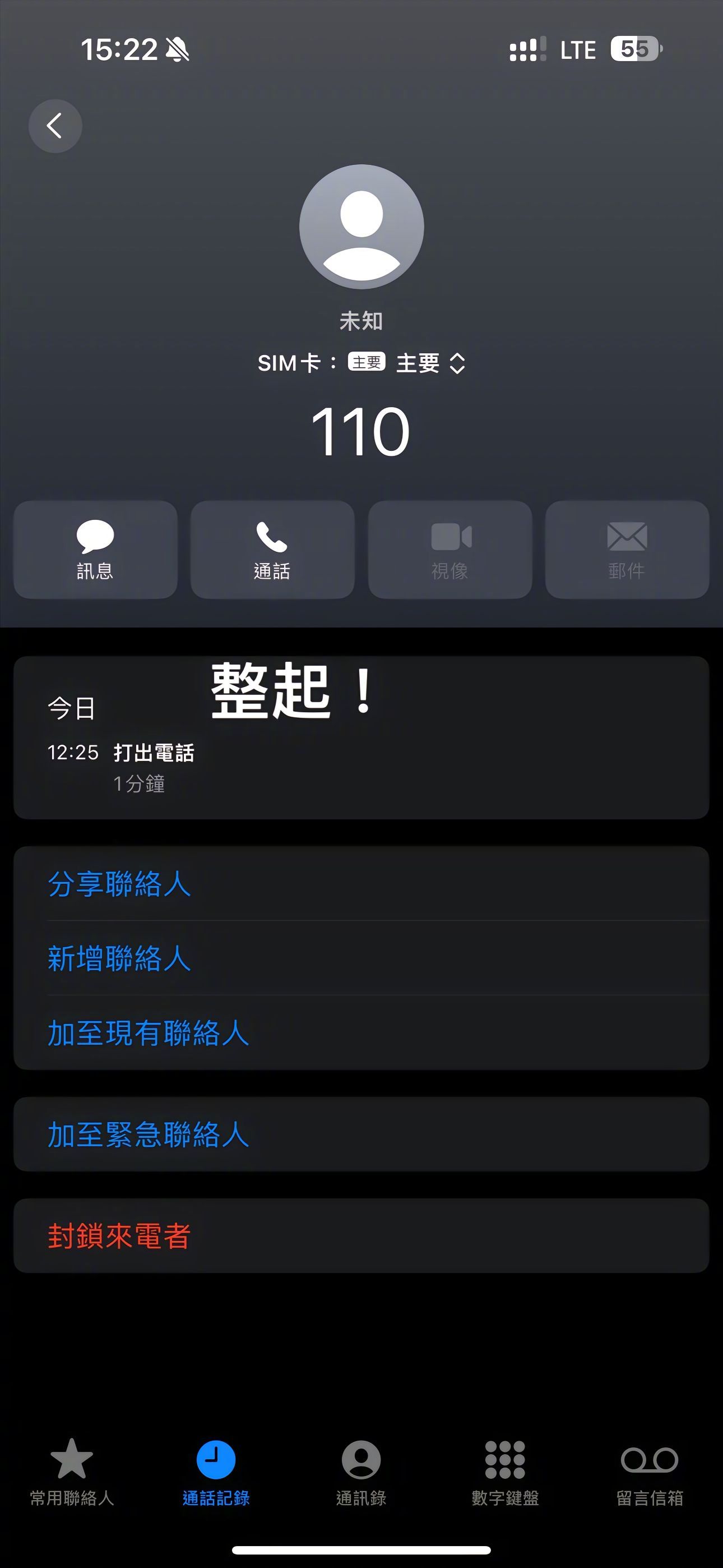Block this caller with 封鎖來電者
This screenshot has height=1568, width=723.
[x=119, y=1235]
